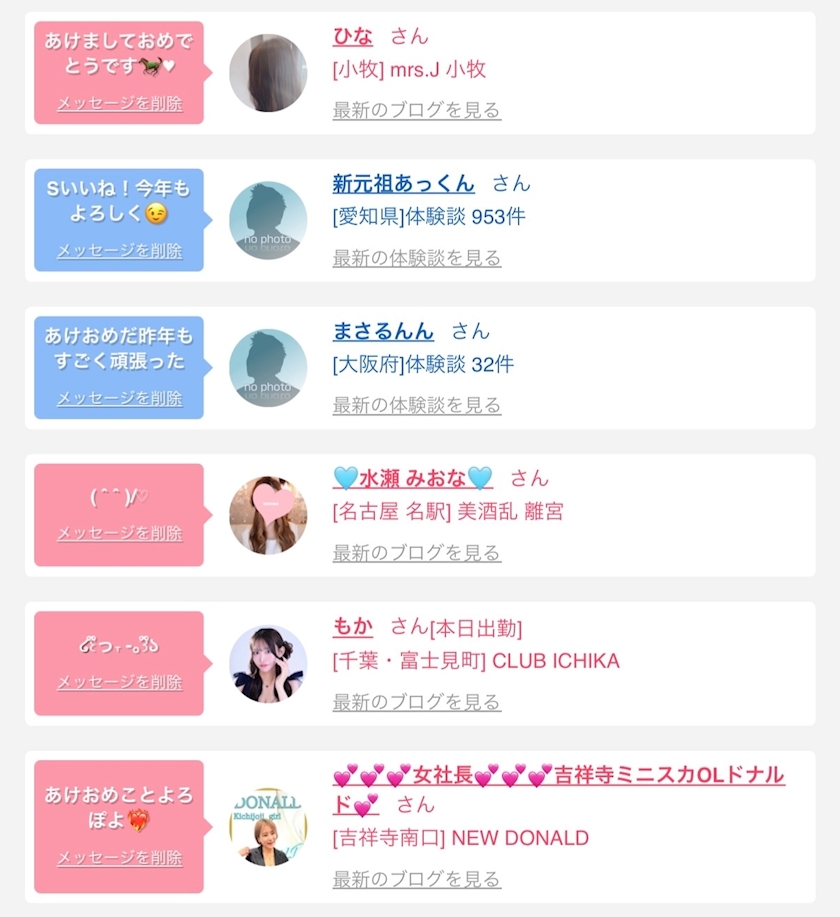The height and width of the screenshot is (917, 840).
Task: View もか's latest blog
Action: pos(416,701)
